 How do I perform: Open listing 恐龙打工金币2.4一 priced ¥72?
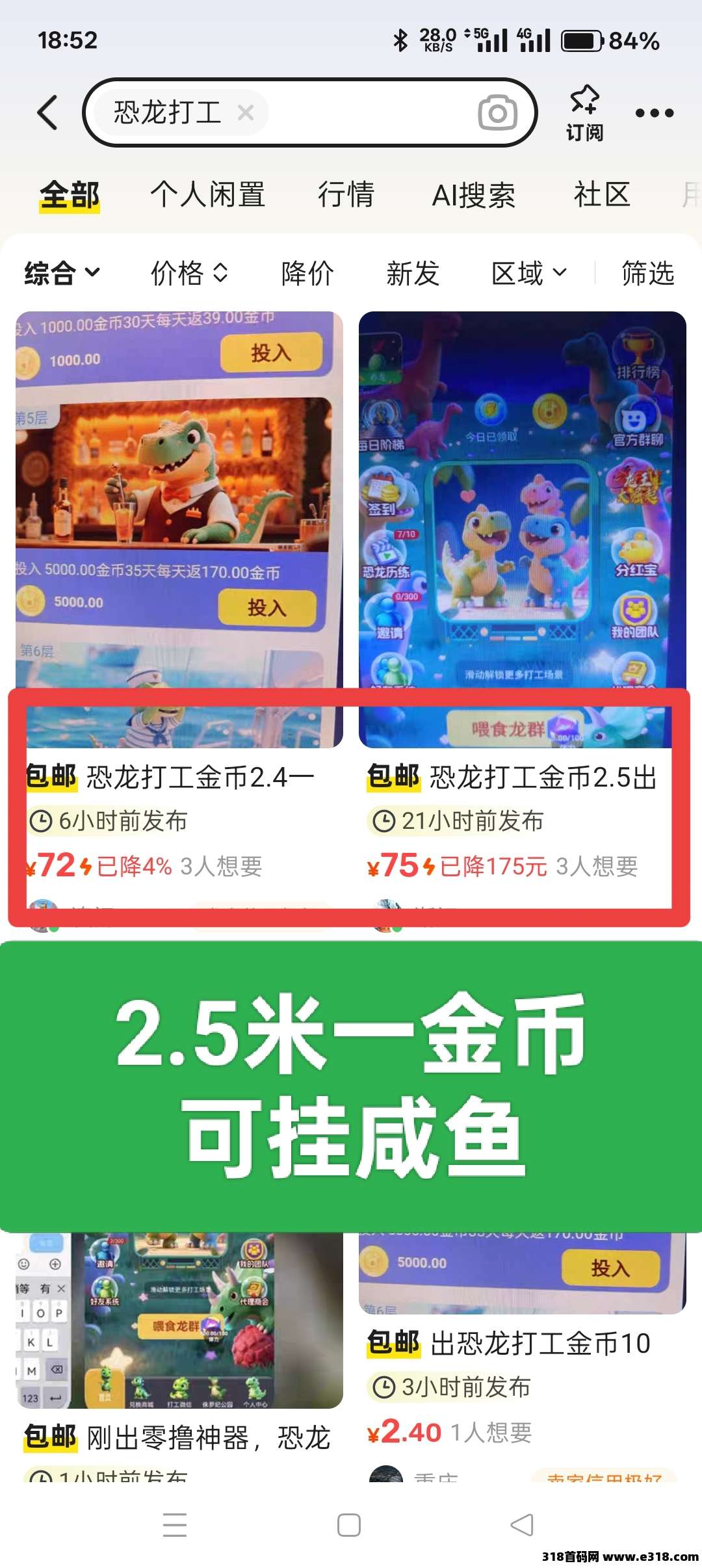coord(179,777)
